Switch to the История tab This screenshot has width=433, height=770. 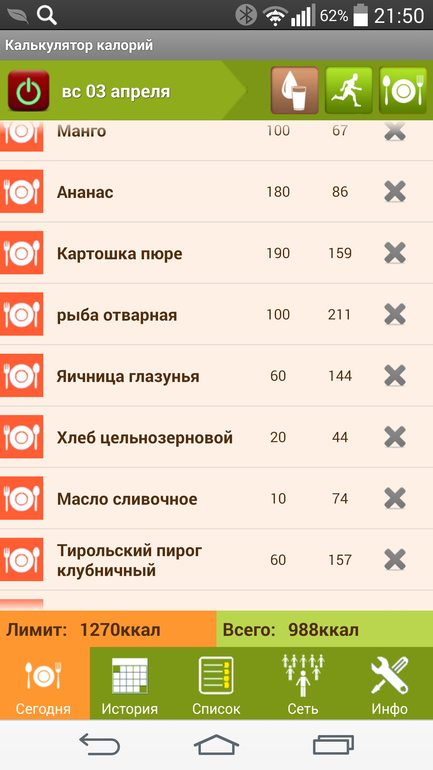click(x=130, y=684)
